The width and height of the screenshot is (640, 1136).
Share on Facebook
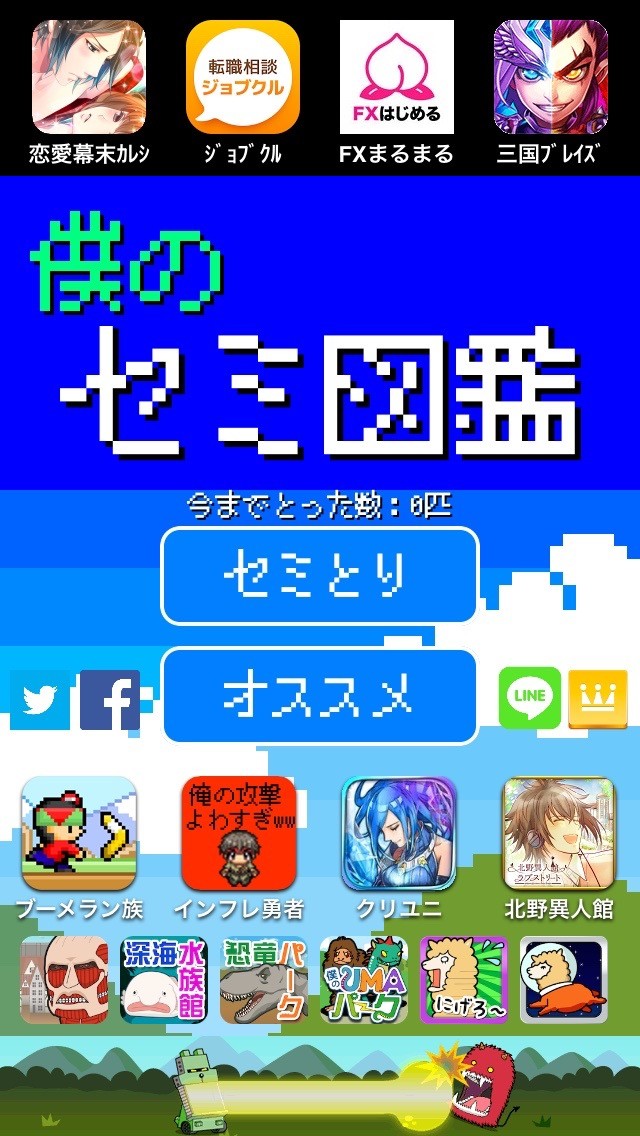click(109, 699)
